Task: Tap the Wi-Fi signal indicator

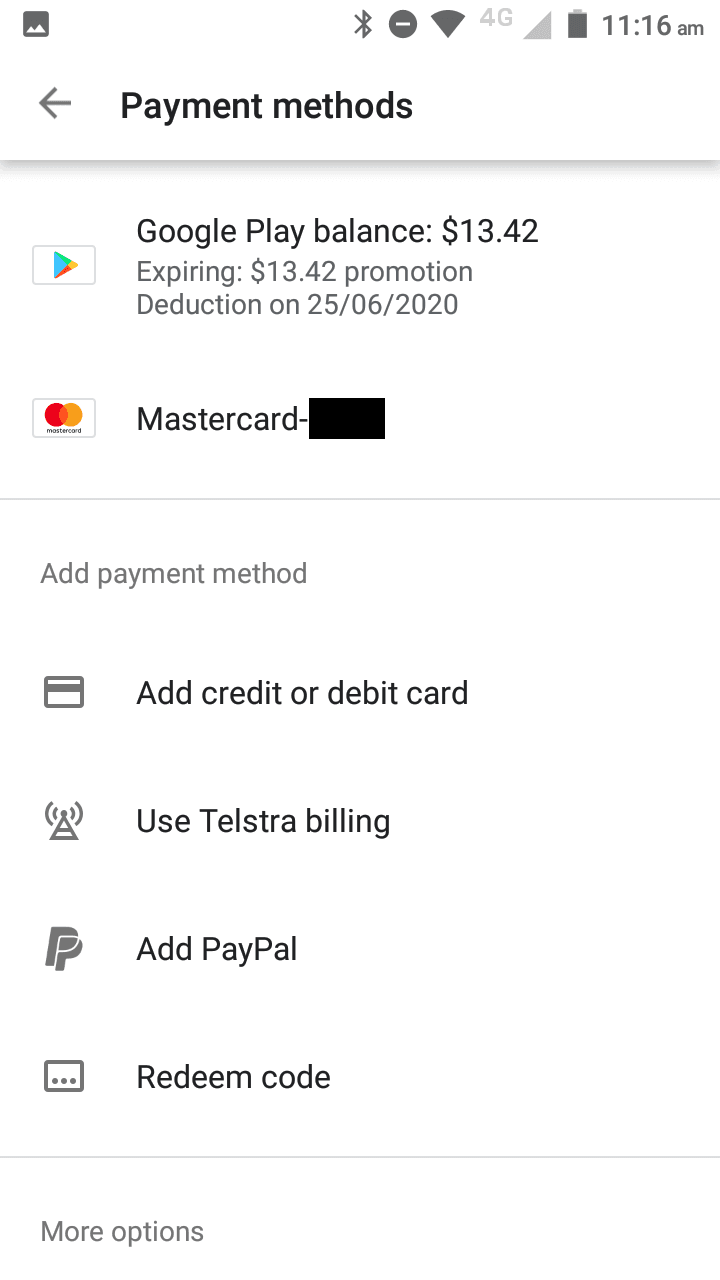Action: pos(447,24)
